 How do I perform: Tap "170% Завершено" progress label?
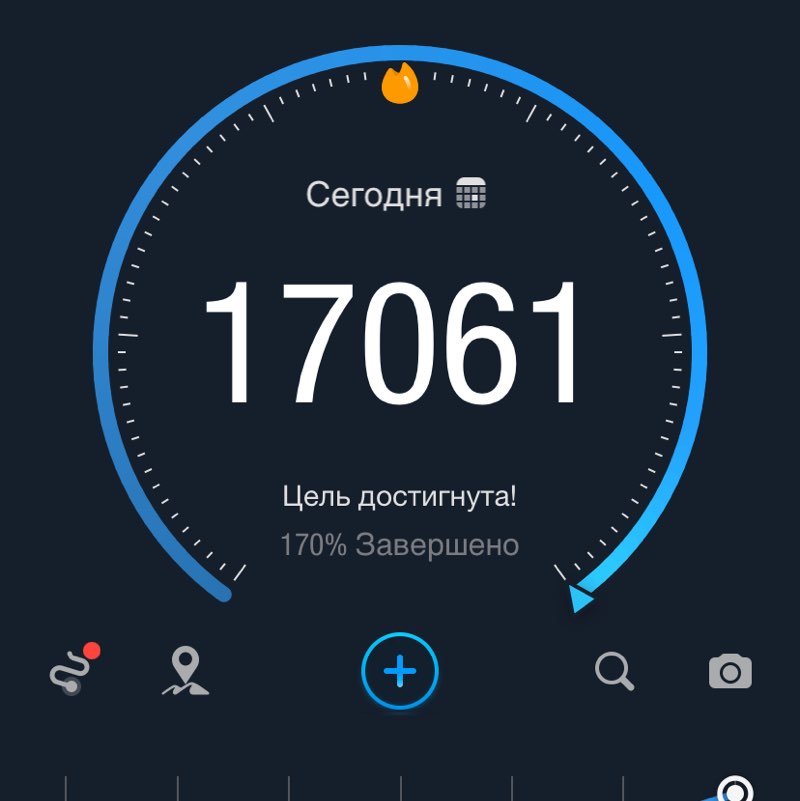click(399, 545)
